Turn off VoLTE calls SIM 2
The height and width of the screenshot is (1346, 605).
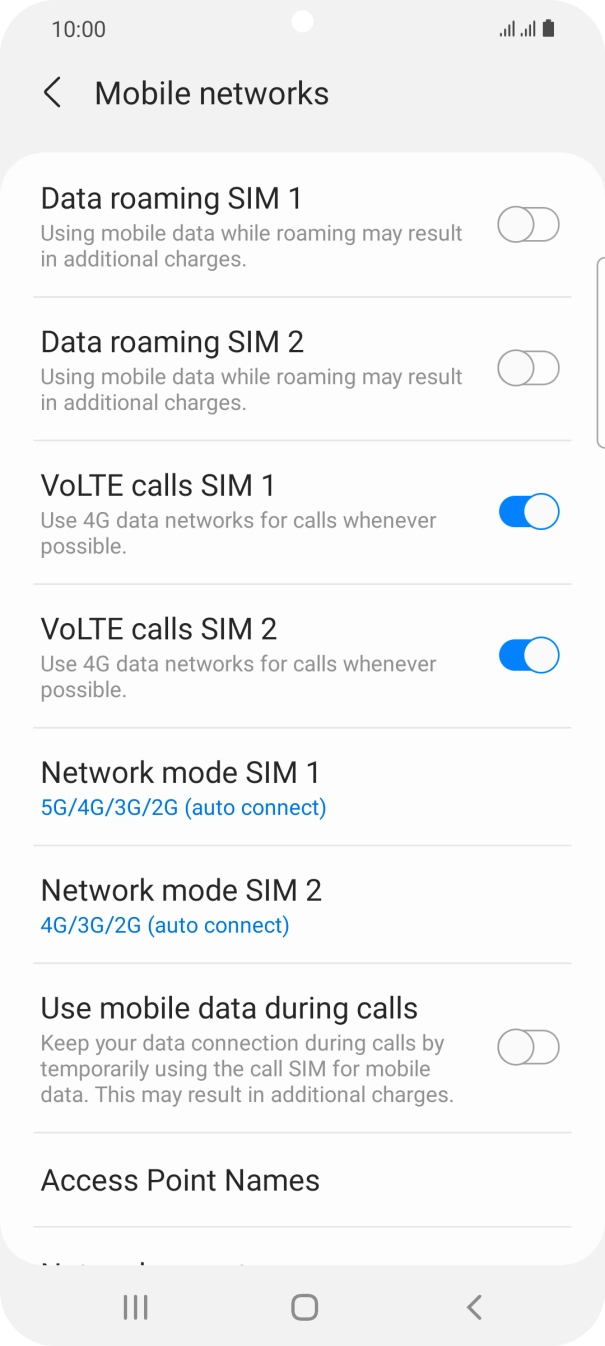pyautogui.click(x=528, y=656)
